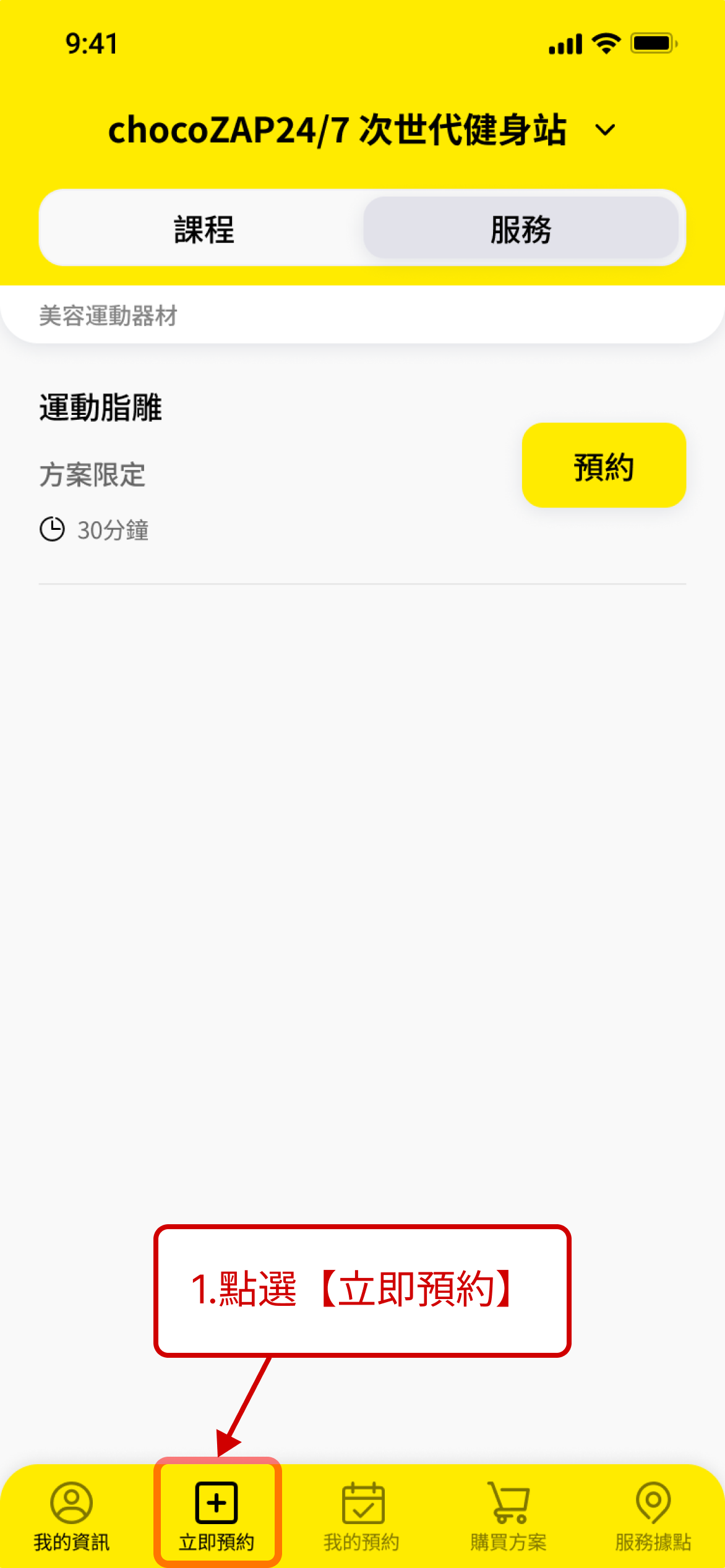The height and width of the screenshot is (1568, 725).
Task: Tap 預約 button for 運動脂雕
Action: [603, 466]
